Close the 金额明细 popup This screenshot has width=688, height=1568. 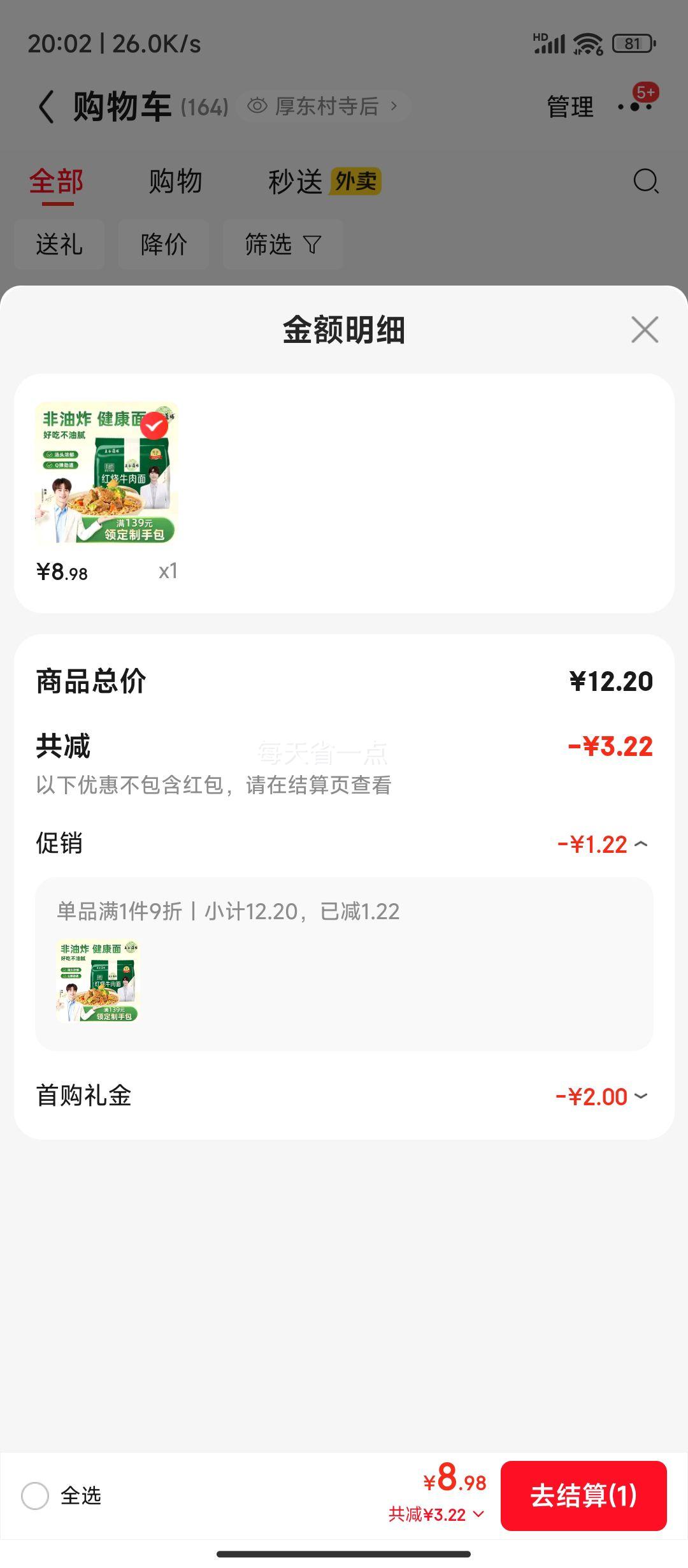coord(644,329)
